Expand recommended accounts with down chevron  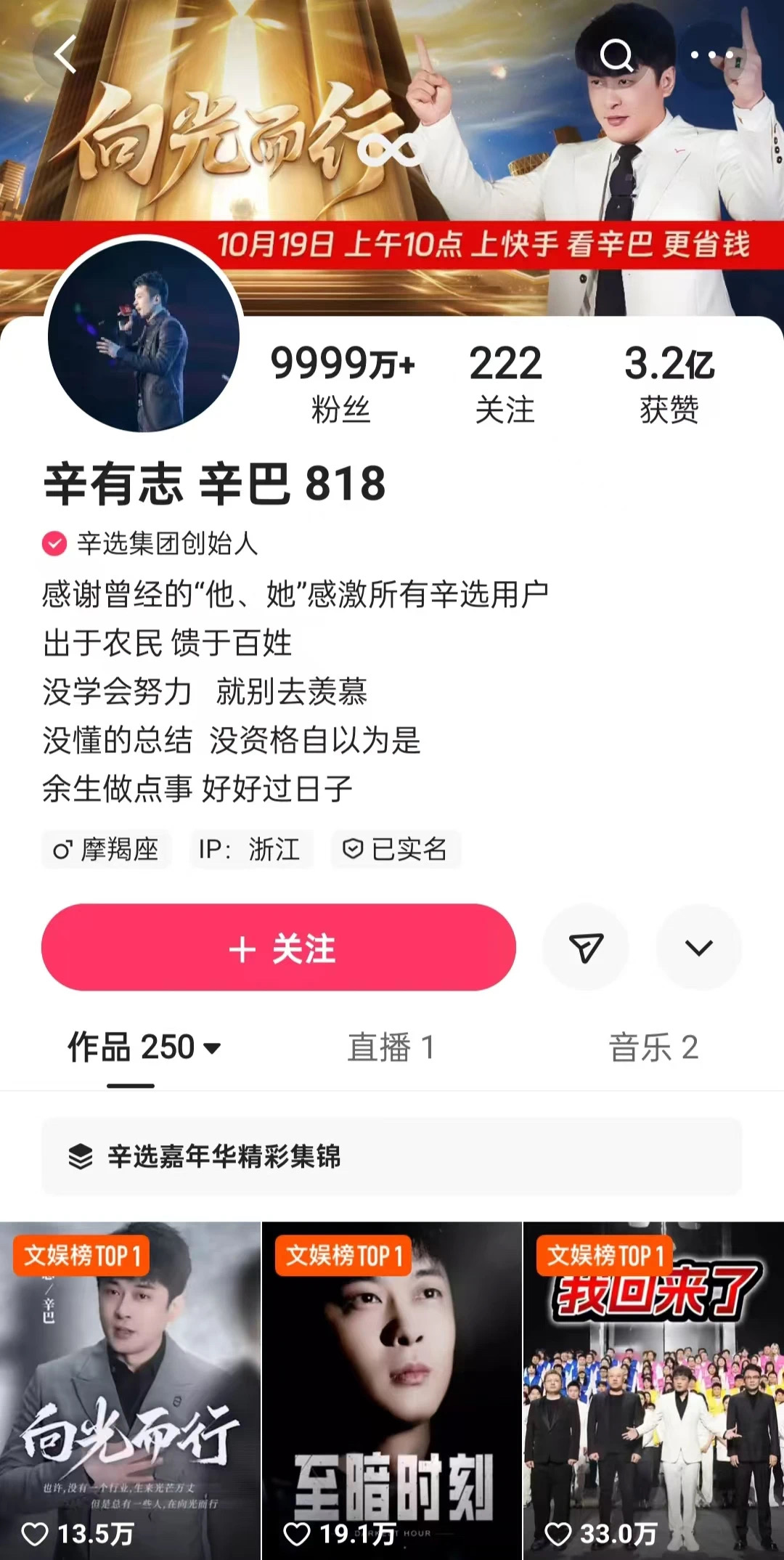[x=699, y=947]
